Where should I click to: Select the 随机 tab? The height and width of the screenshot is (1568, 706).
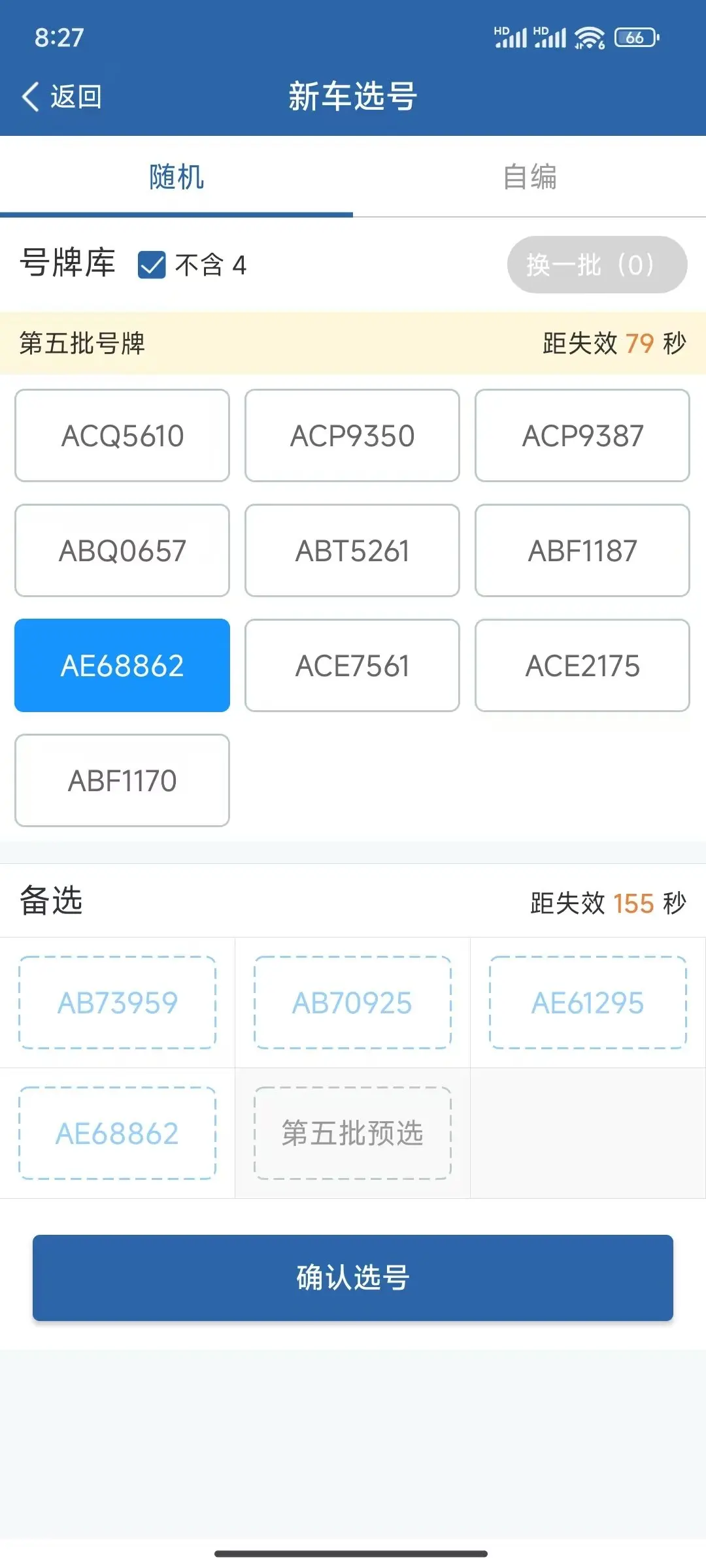click(176, 176)
